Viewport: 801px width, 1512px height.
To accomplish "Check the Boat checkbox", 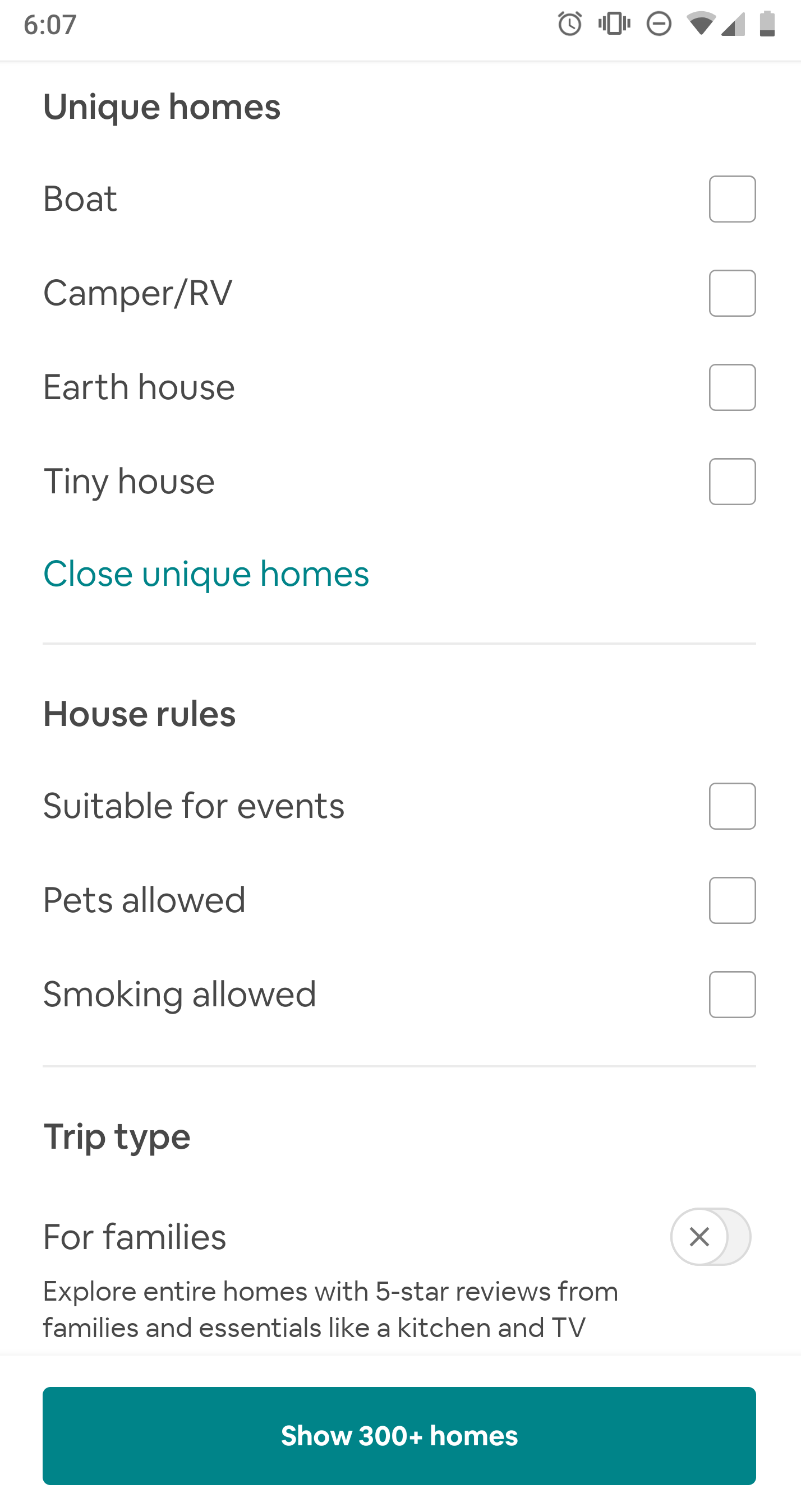I will (731, 199).
